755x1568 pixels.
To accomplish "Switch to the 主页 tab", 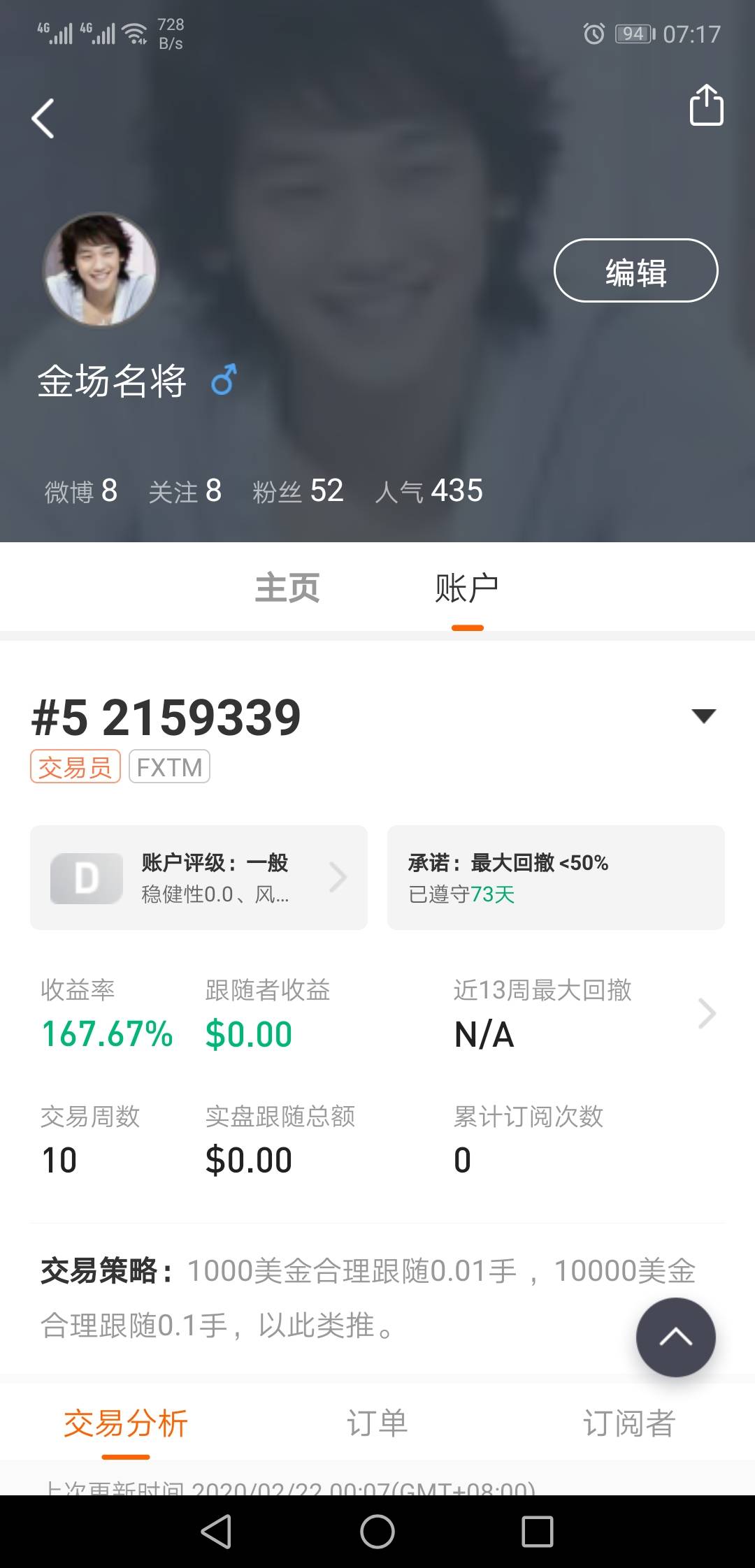I will click(x=287, y=588).
